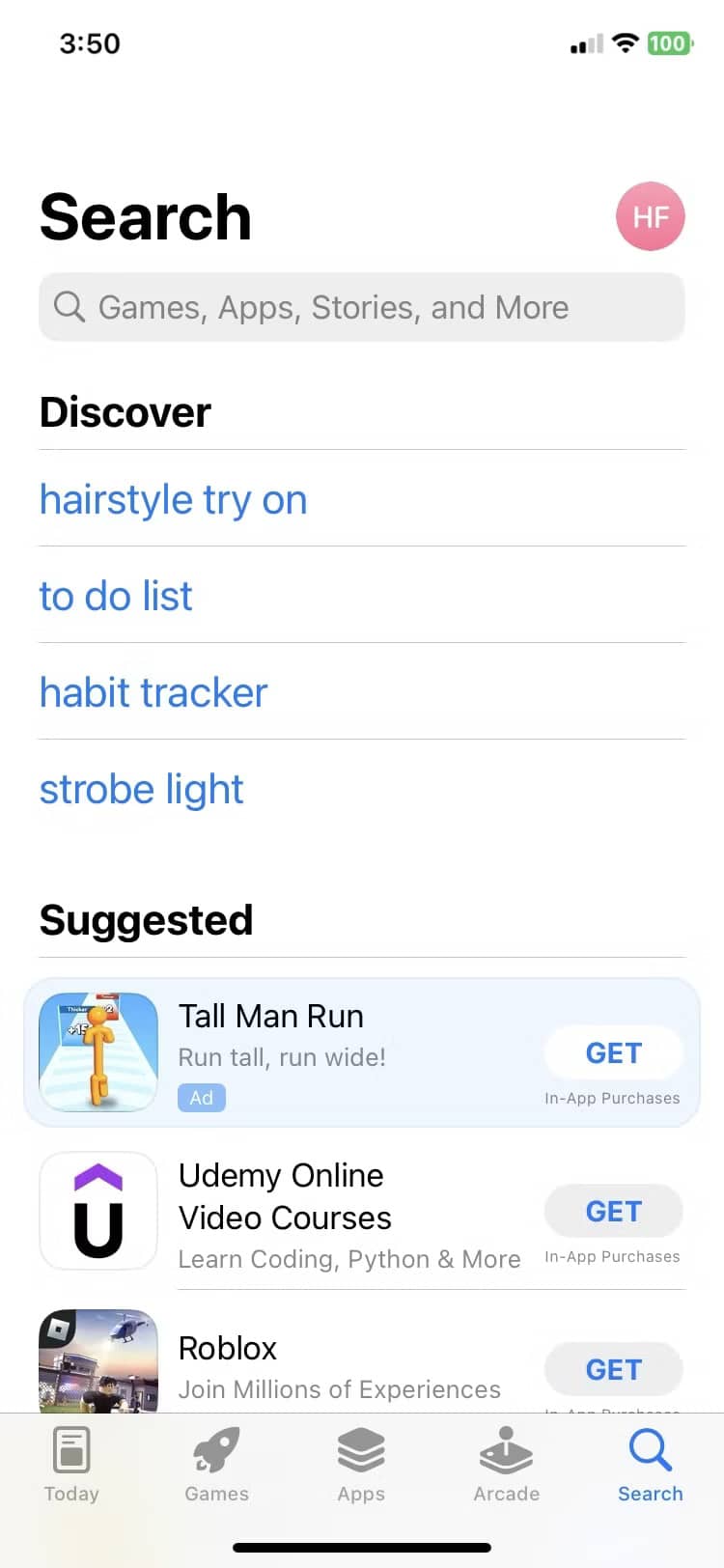Viewport: 724px width, 1568px height.
Task: Search for hairstyle try on
Action: click(x=174, y=500)
